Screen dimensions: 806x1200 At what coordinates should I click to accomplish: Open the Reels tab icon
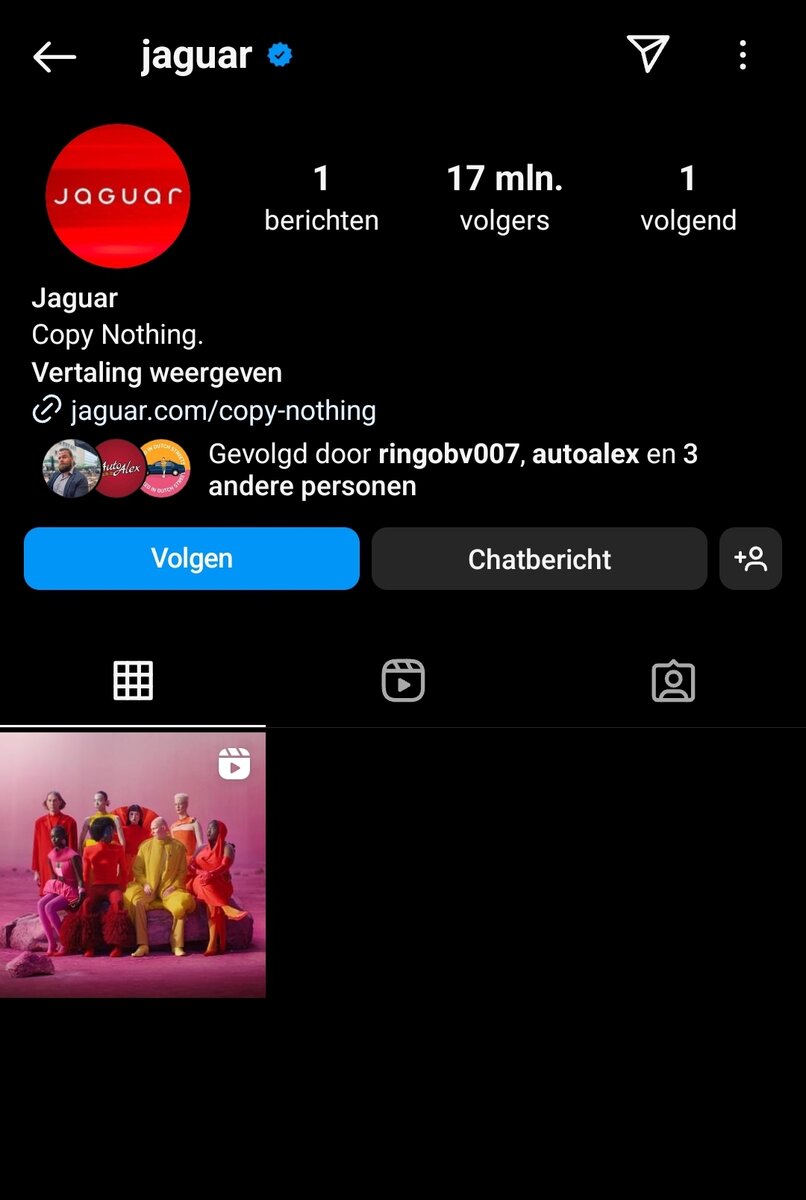tap(403, 681)
